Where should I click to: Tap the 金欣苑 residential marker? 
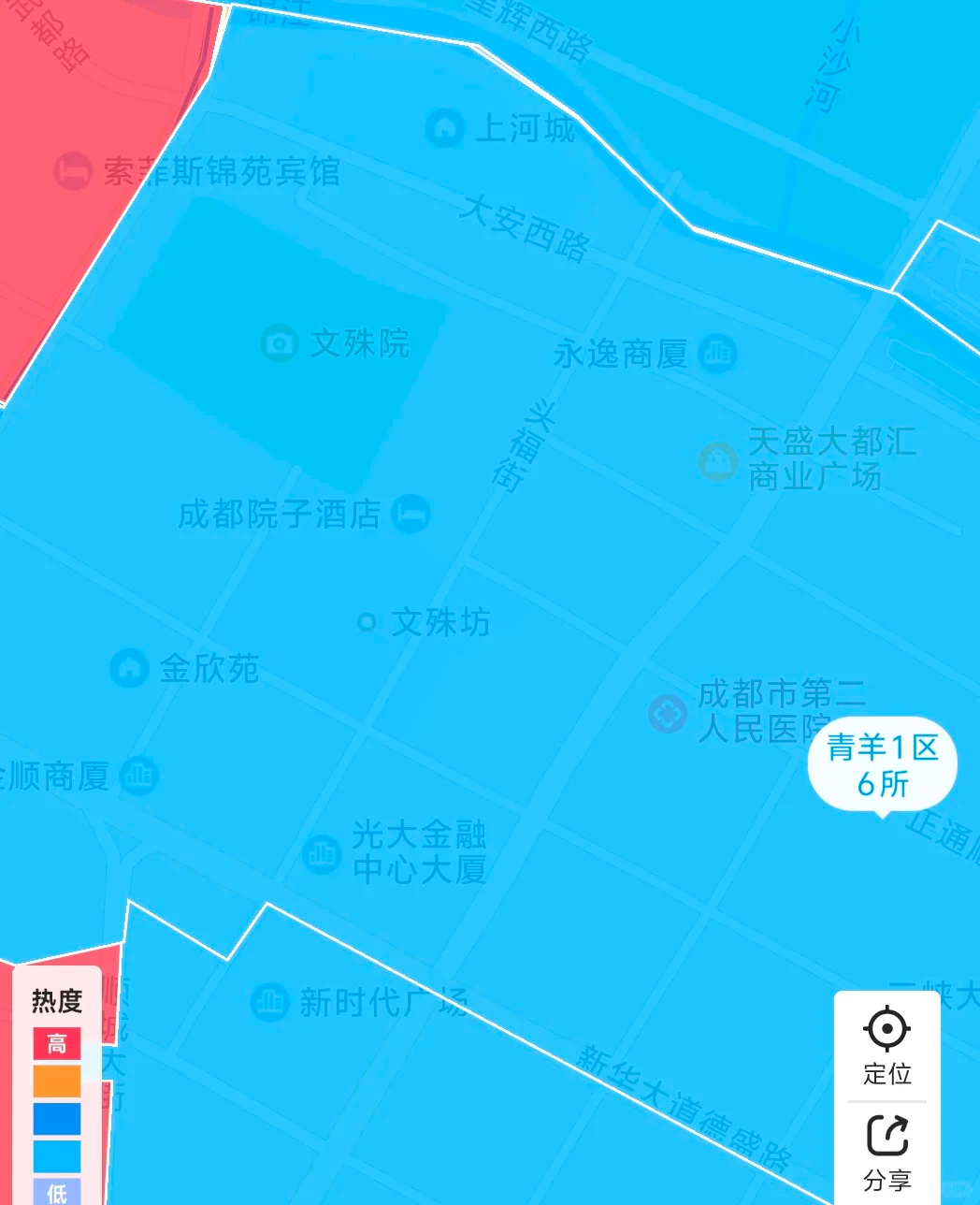[x=130, y=668]
